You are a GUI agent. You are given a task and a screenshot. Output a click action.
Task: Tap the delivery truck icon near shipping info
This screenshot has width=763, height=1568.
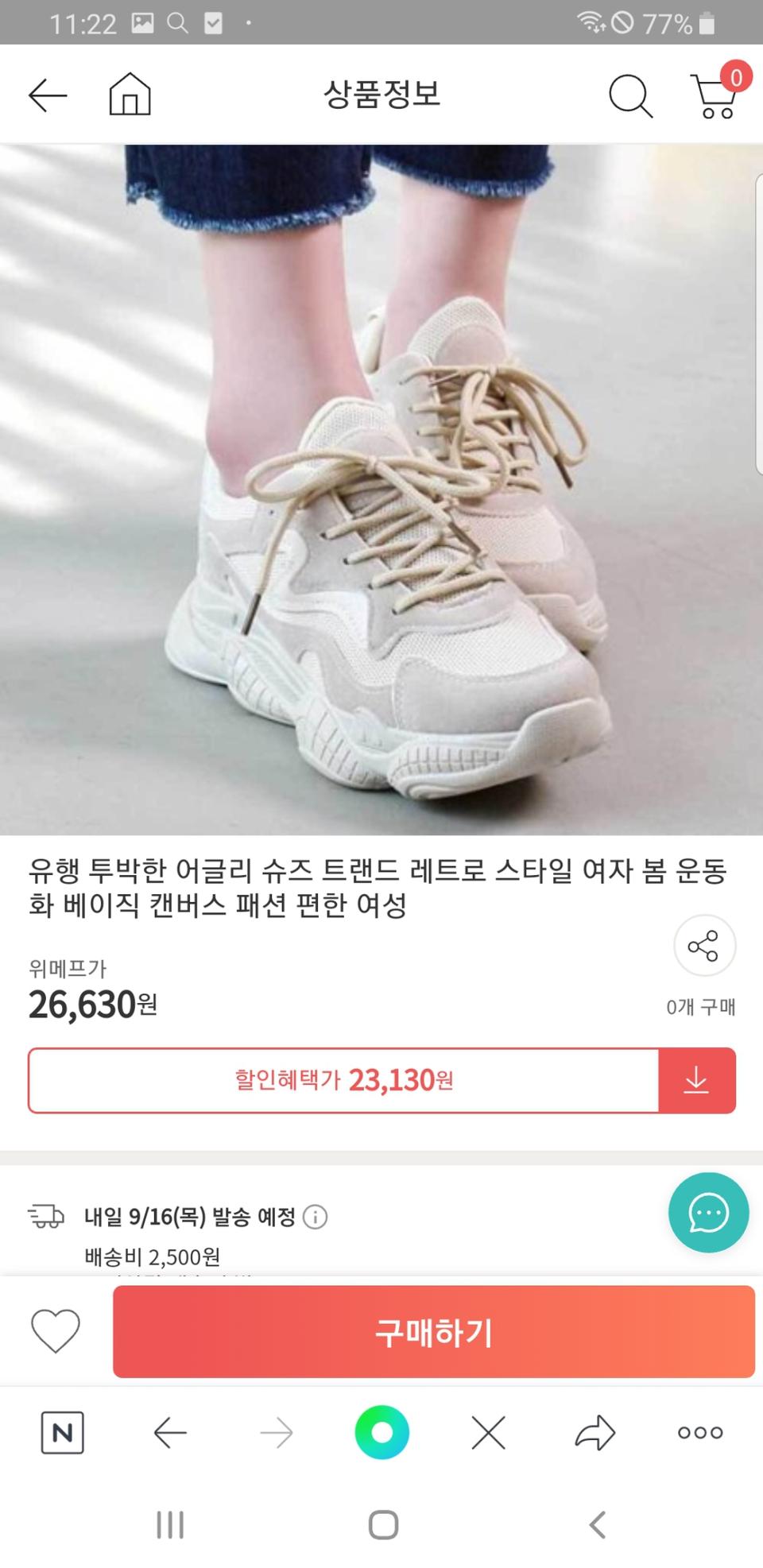[x=45, y=1216]
